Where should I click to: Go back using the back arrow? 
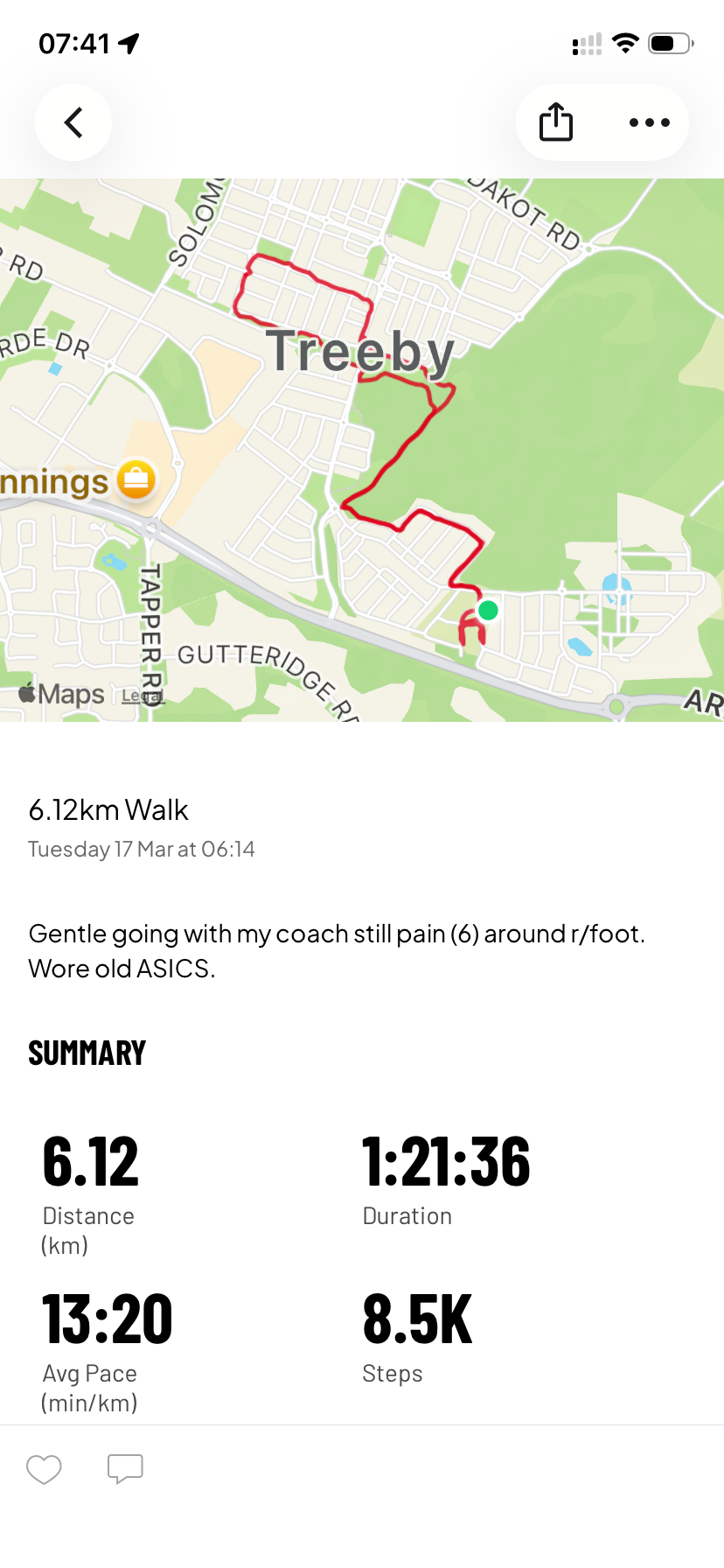tap(73, 122)
